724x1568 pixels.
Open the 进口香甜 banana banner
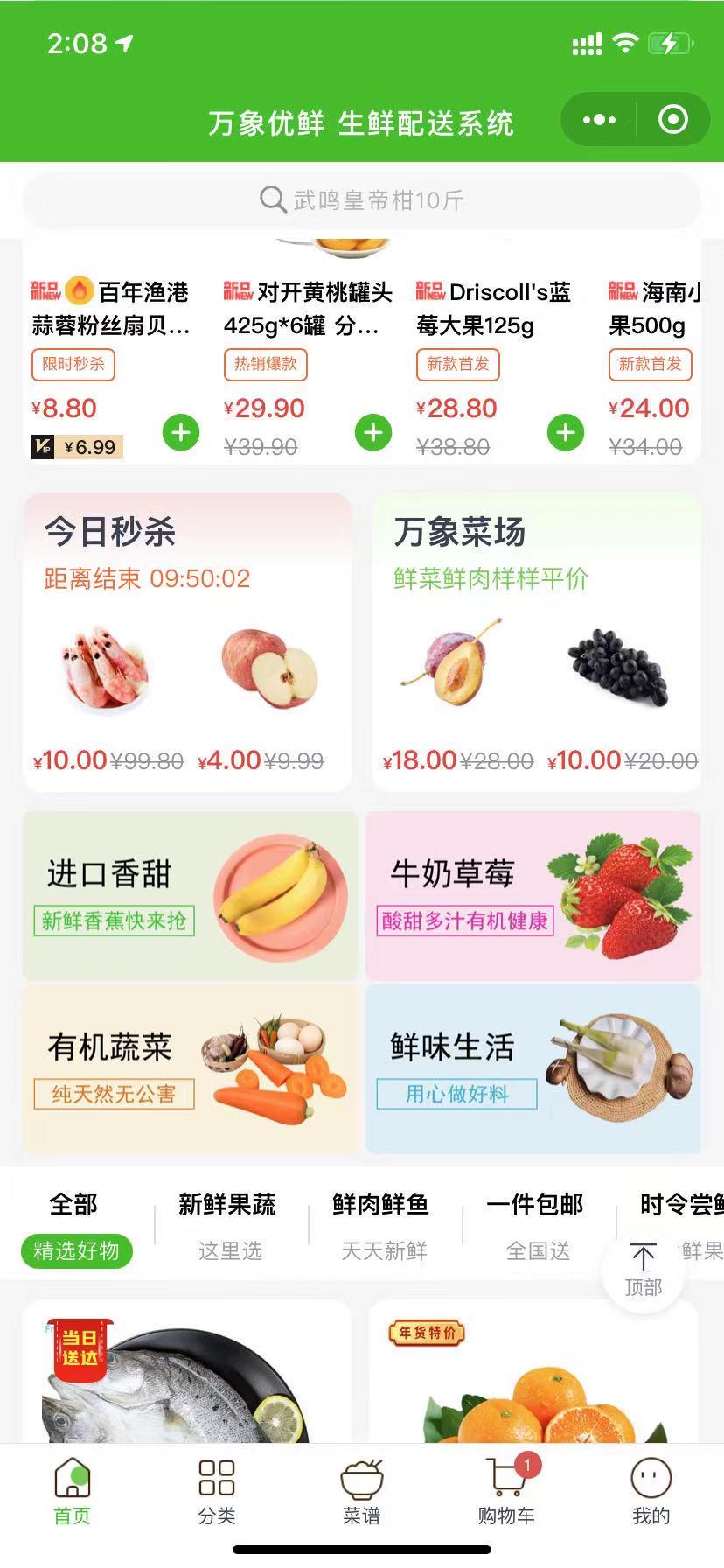click(x=190, y=896)
